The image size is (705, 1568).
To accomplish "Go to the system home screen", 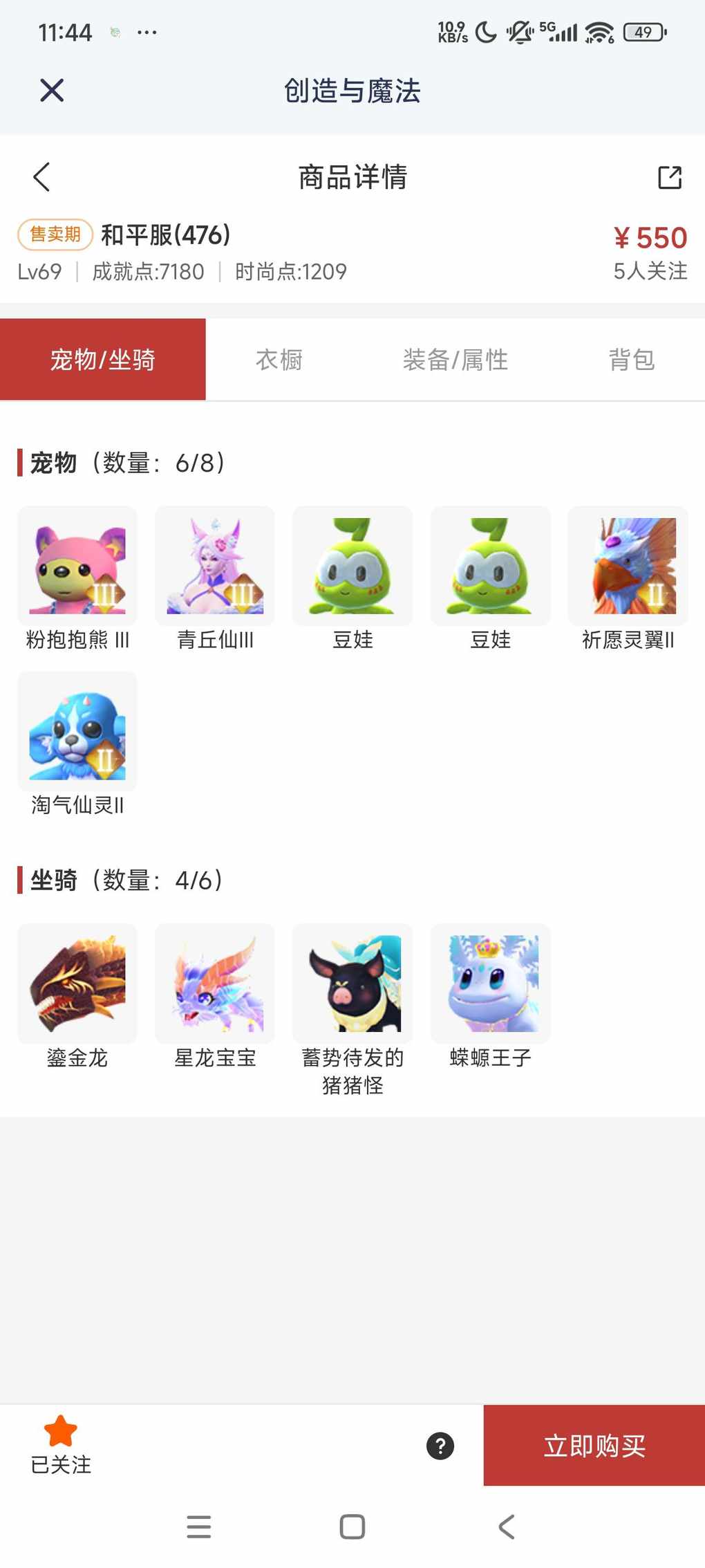I will [x=352, y=1527].
